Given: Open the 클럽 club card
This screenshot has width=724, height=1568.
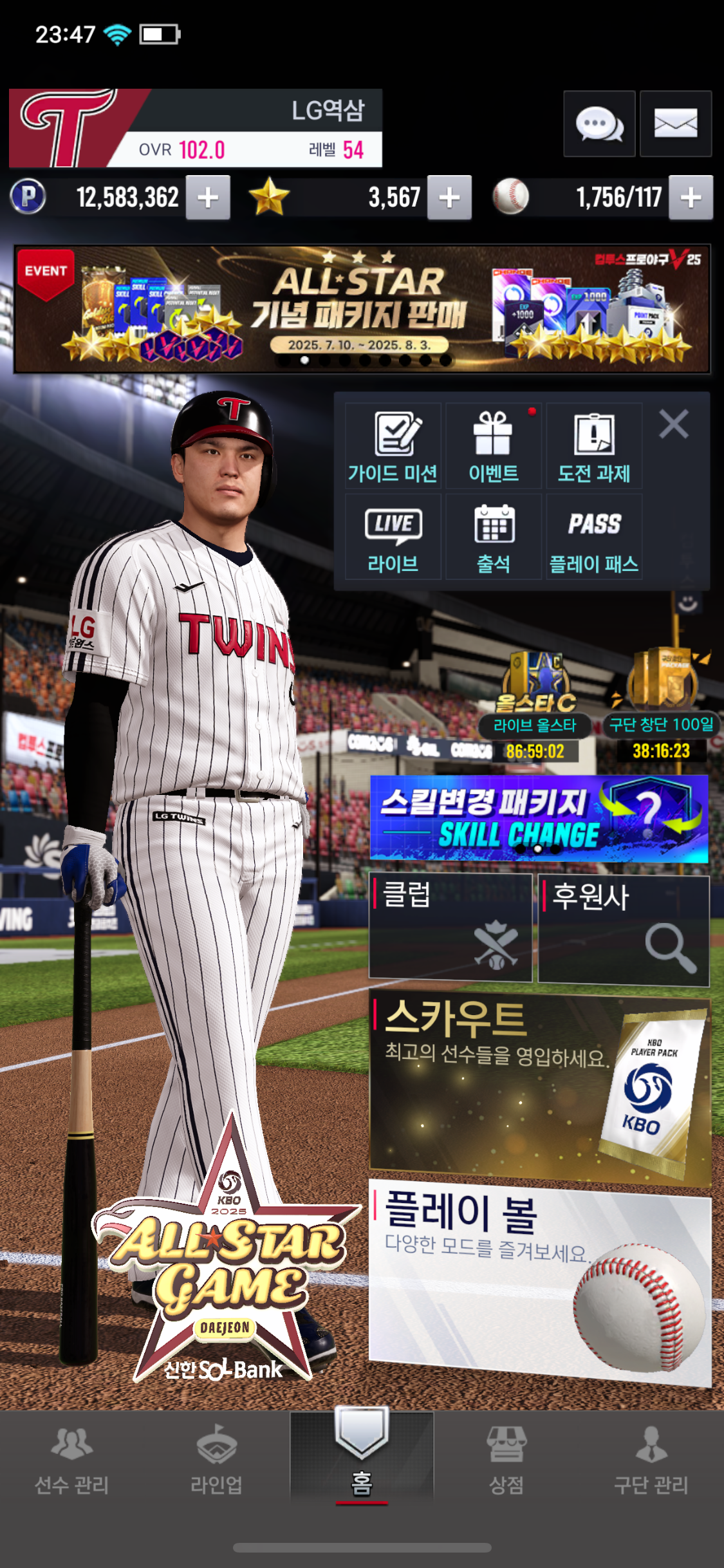Looking at the screenshot, I should [450, 928].
